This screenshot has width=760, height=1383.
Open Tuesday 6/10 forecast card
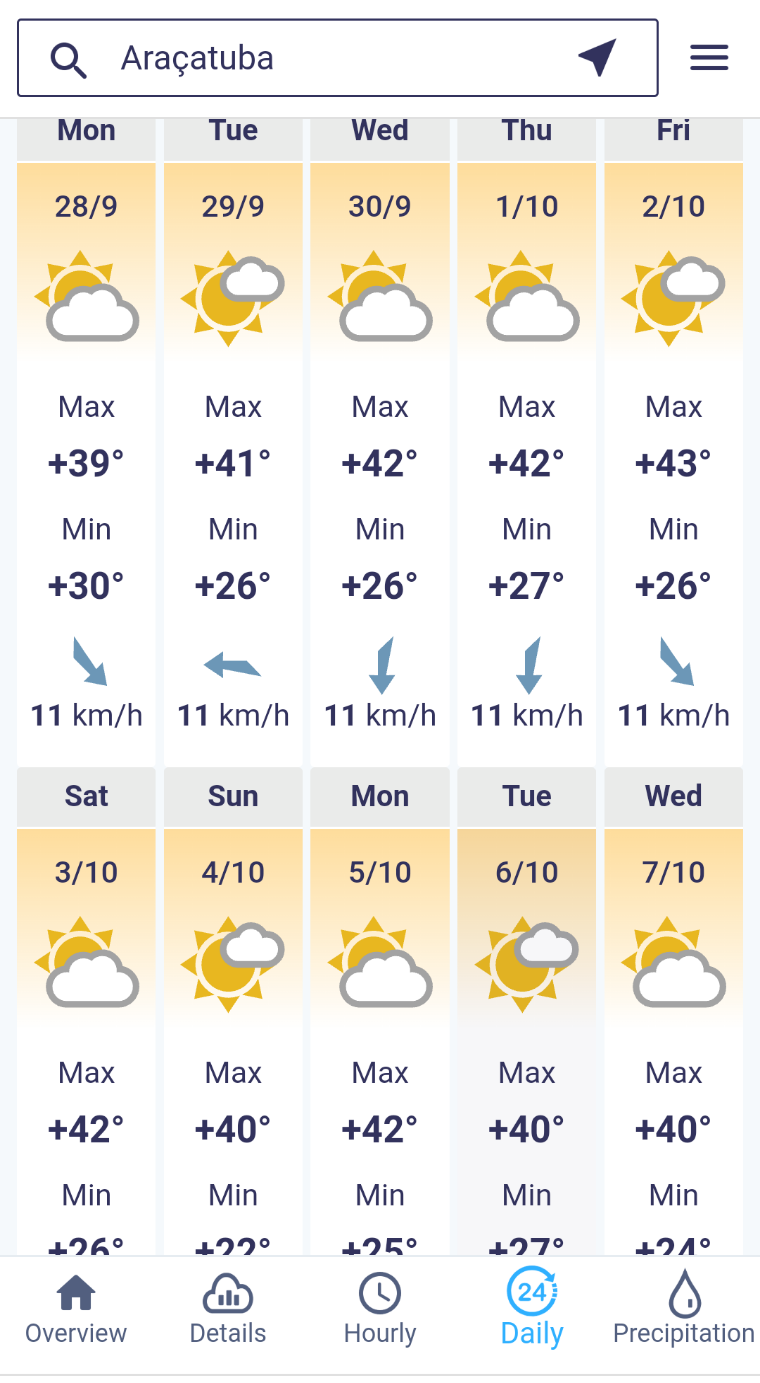[x=527, y=1012]
